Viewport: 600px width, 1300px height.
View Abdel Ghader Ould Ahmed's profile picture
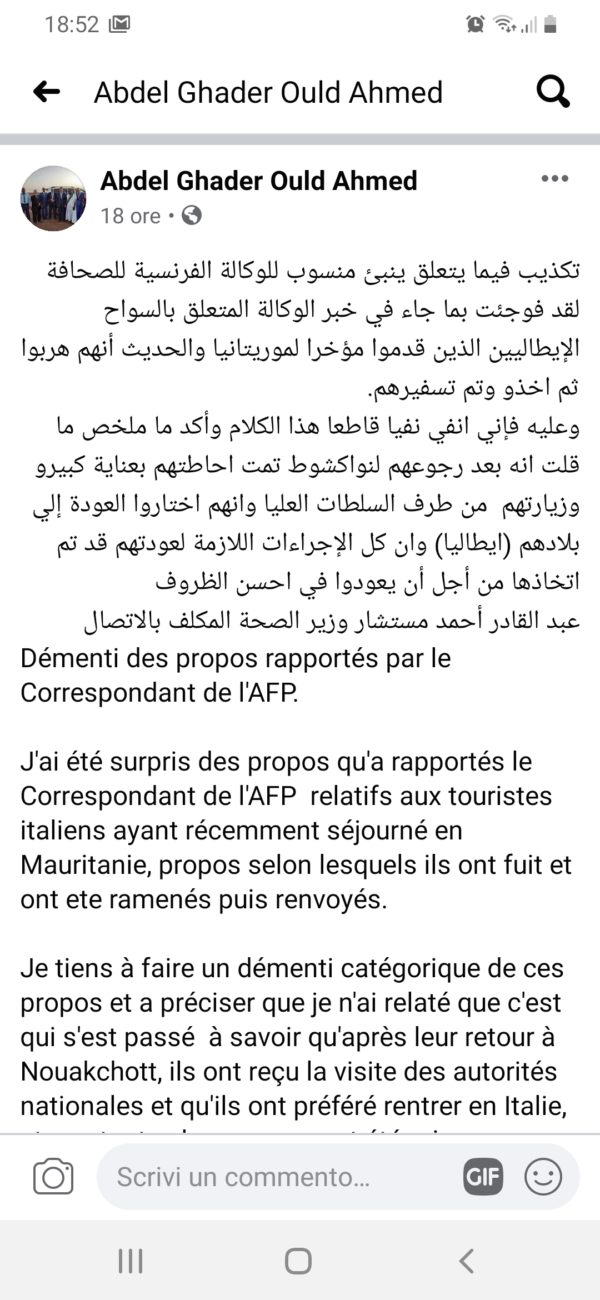click(x=54, y=198)
